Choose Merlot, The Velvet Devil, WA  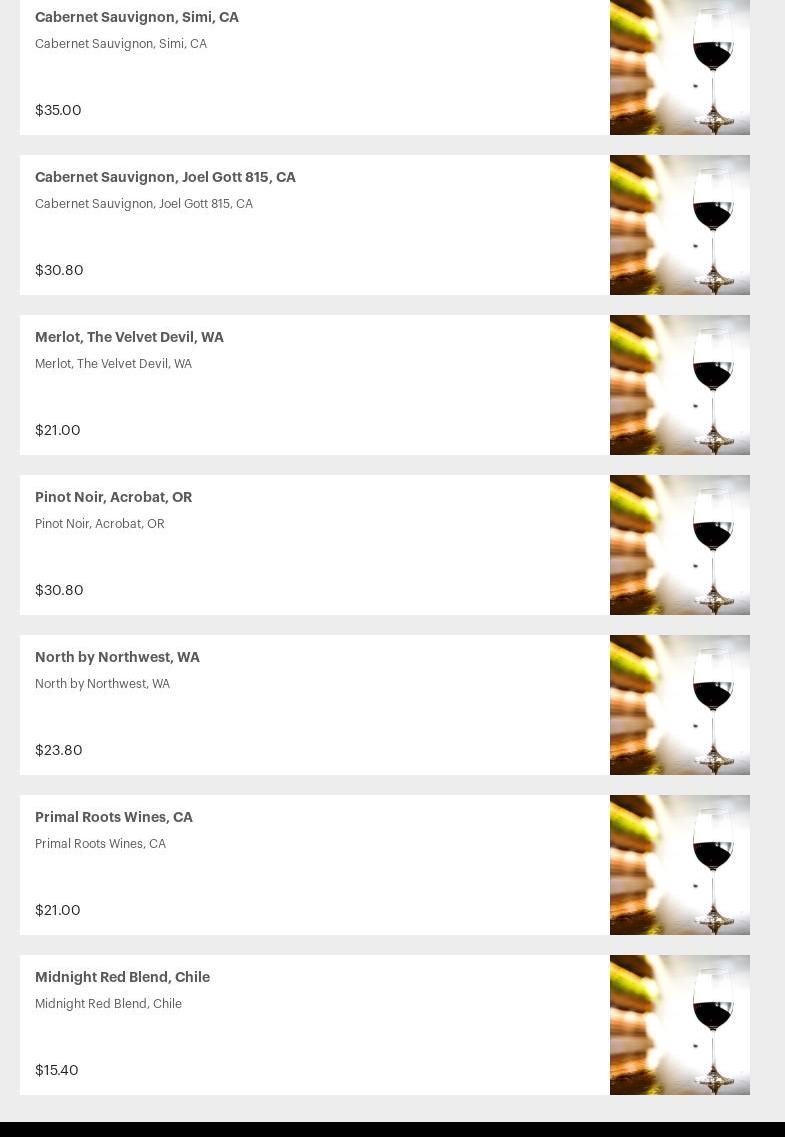coord(129,338)
